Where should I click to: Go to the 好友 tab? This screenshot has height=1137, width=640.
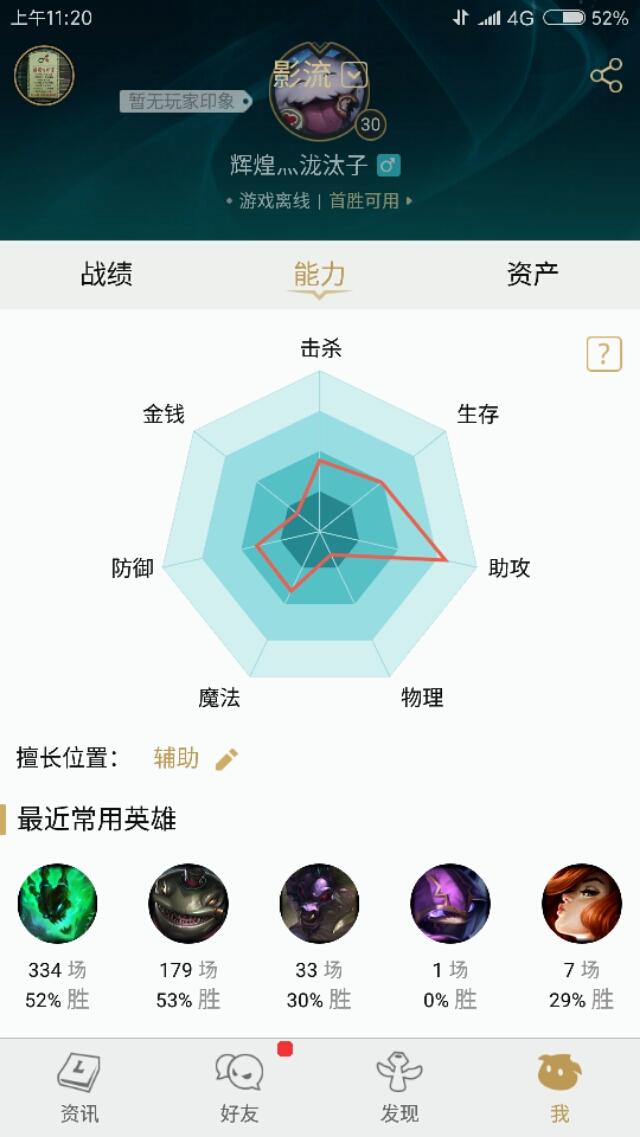(x=239, y=1088)
